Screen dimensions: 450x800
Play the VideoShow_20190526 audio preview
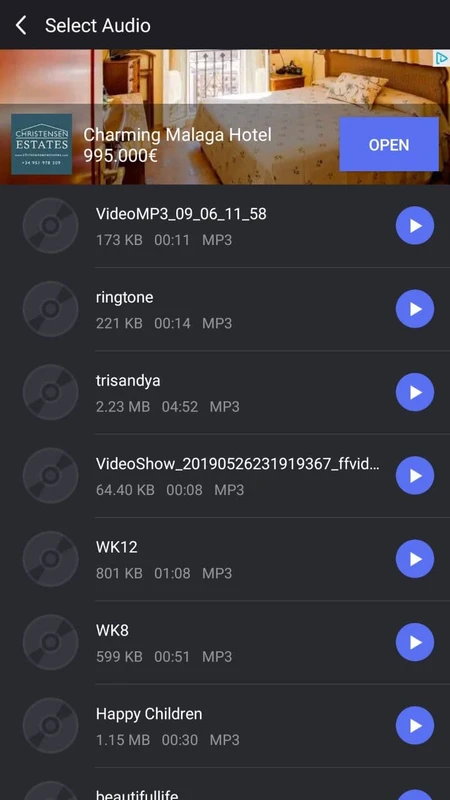pyautogui.click(x=415, y=476)
